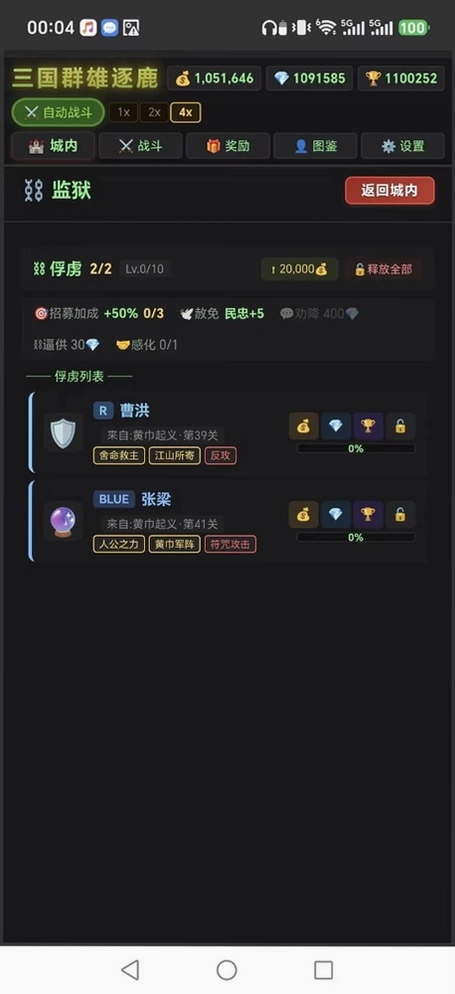Use the diamond icon on 张梁

[336, 515]
